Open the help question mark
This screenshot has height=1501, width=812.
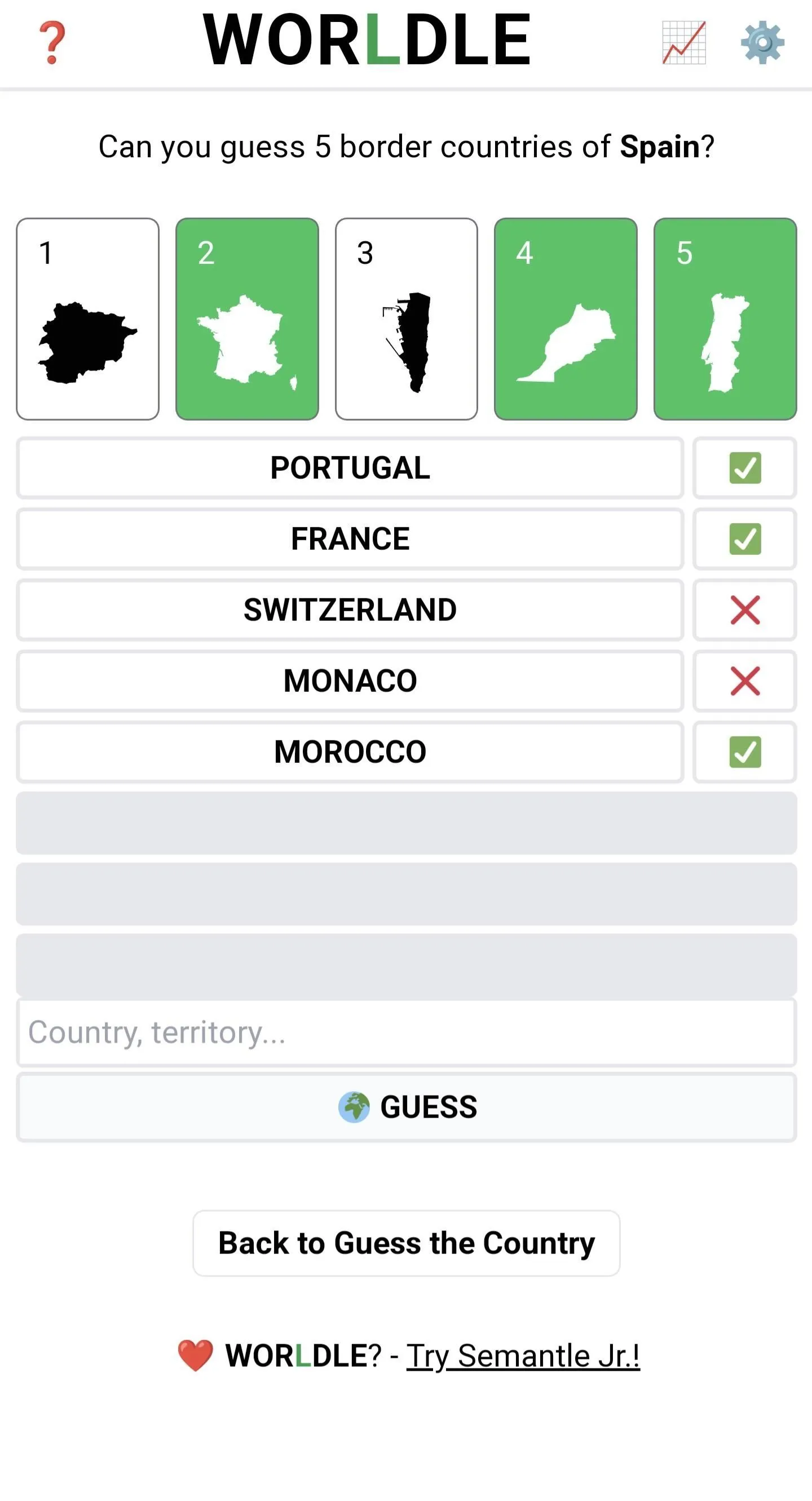[x=52, y=42]
